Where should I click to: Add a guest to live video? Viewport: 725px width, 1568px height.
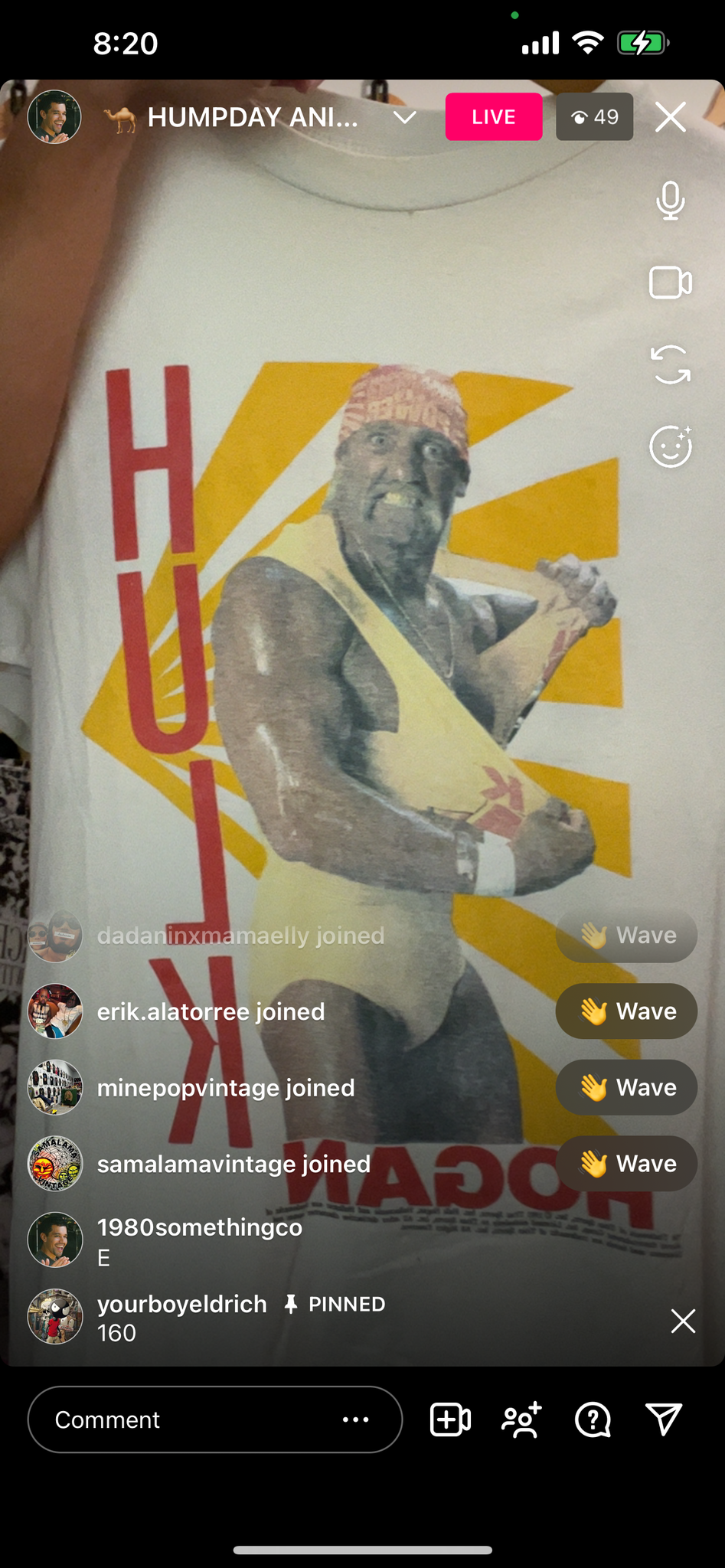point(450,1419)
